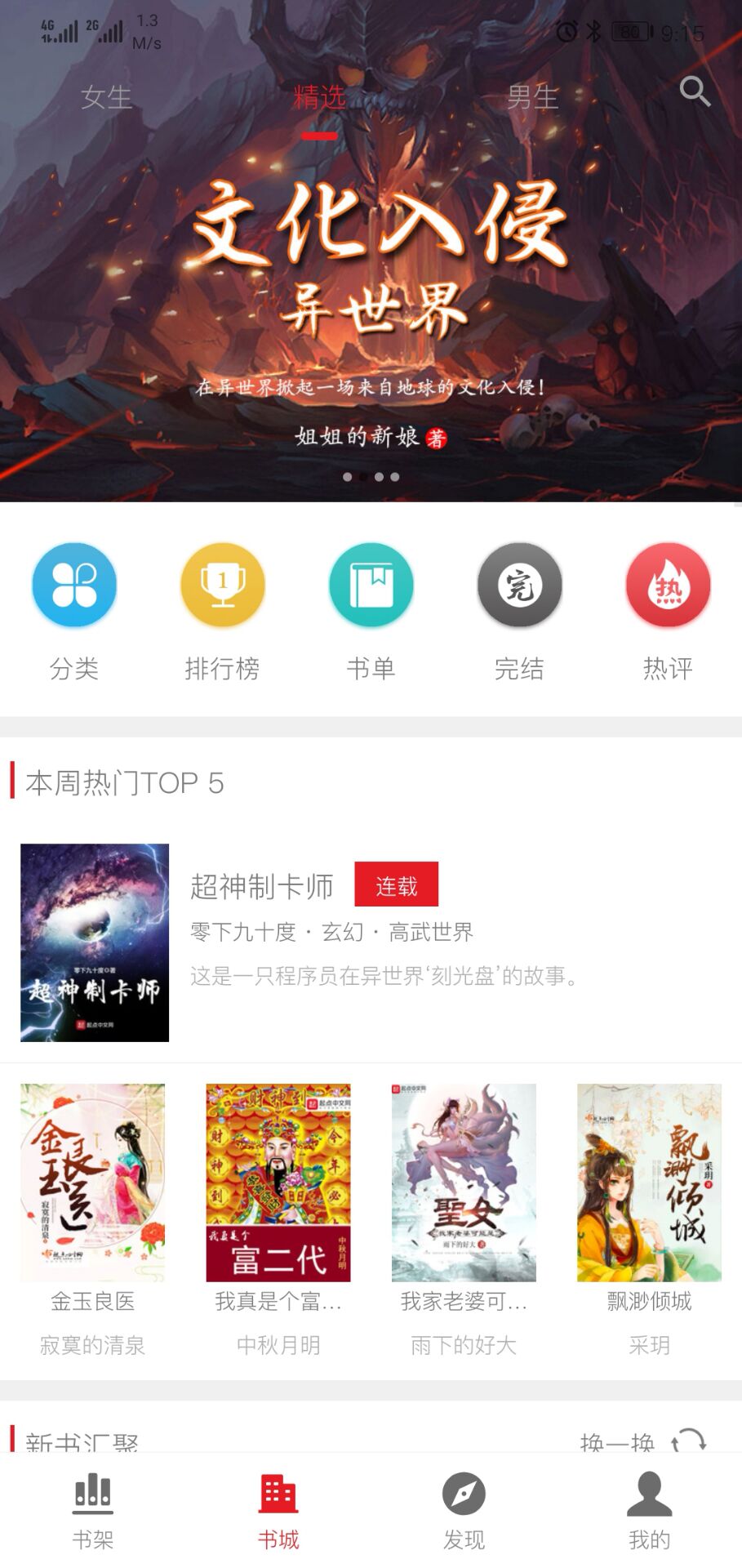Switch to the 男生 tab
The image size is (742, 1568).
point(533,97)
